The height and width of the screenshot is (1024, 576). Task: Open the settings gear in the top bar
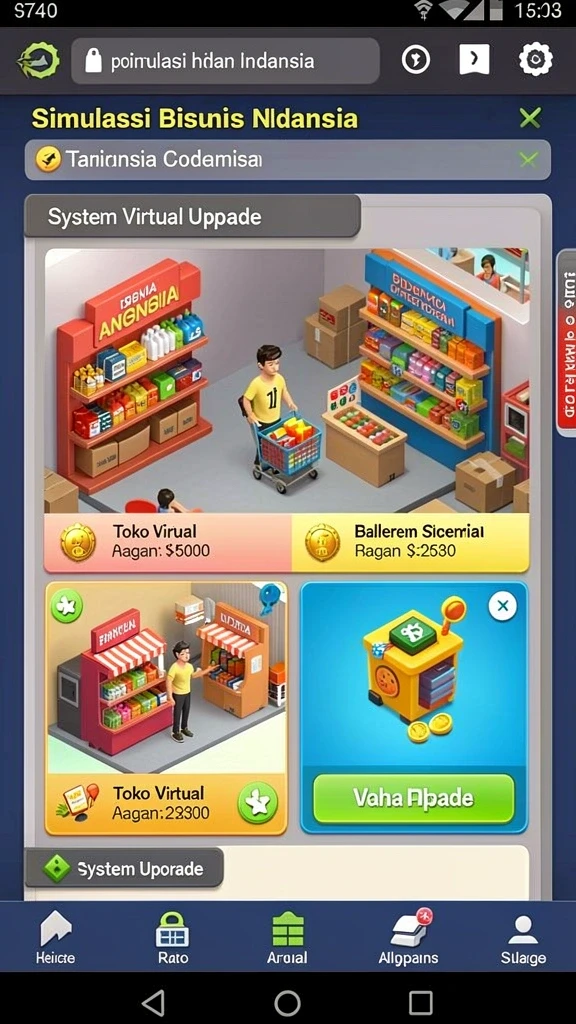pos(536,61)
